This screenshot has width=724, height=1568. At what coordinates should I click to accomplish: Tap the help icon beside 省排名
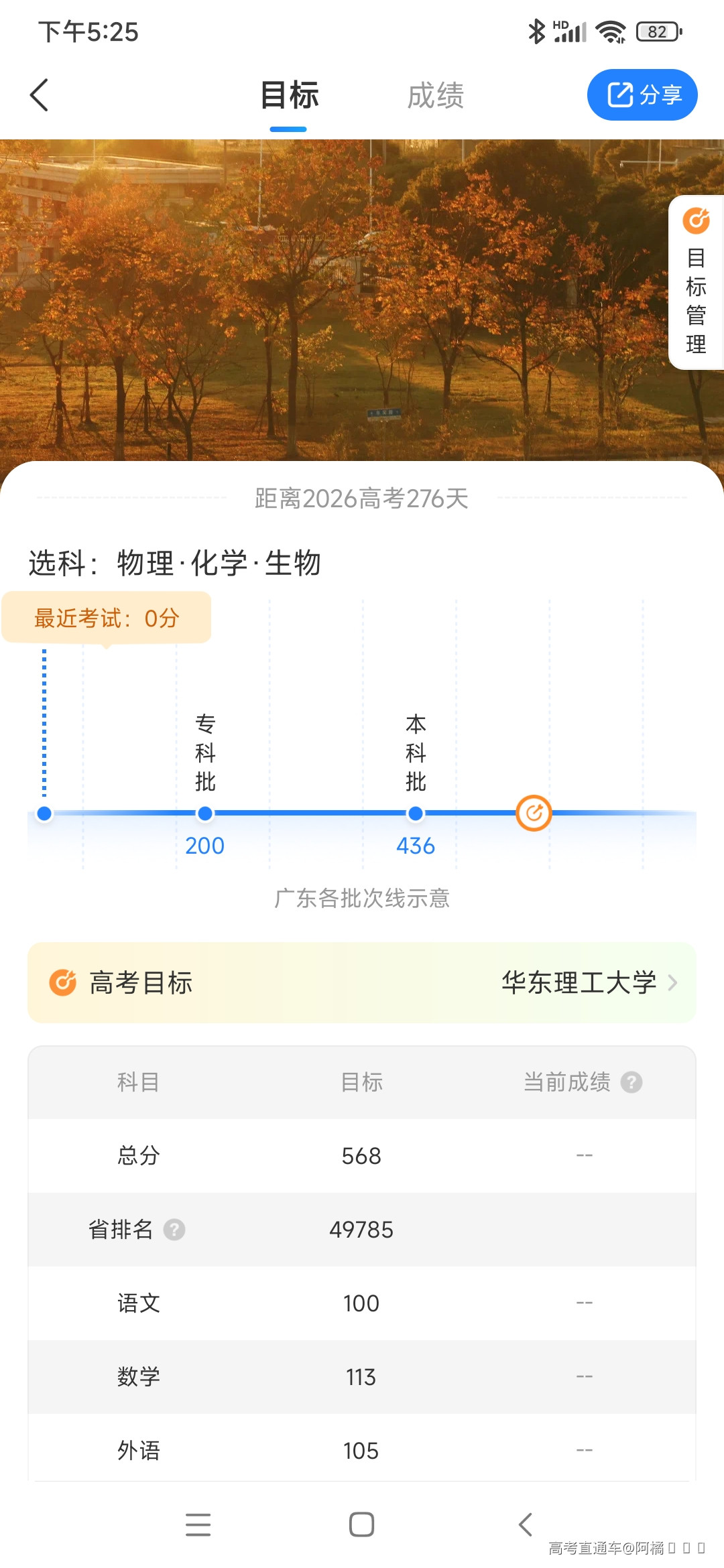coord(174,1230)
